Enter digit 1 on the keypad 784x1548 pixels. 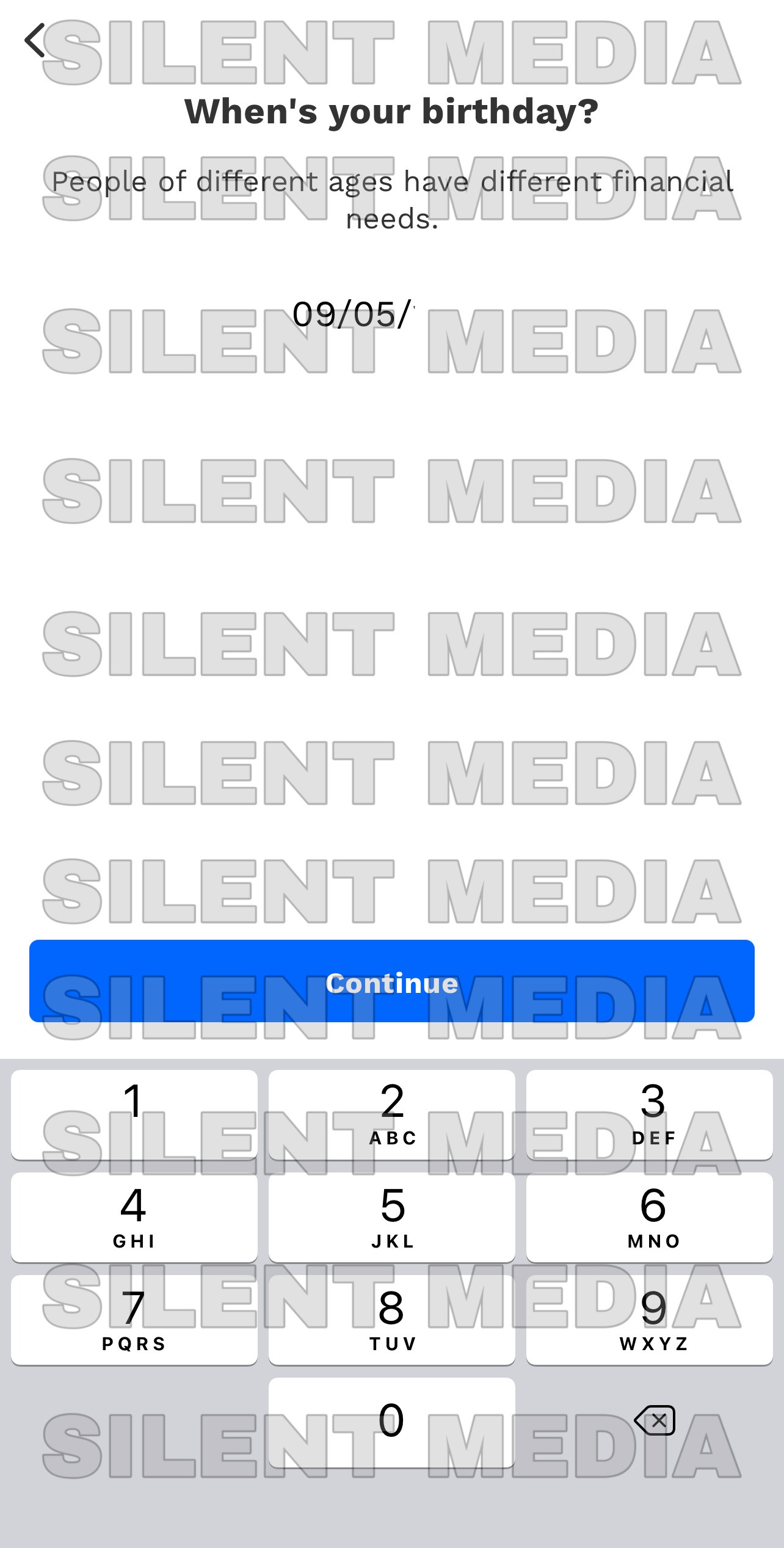[134, 1114]
